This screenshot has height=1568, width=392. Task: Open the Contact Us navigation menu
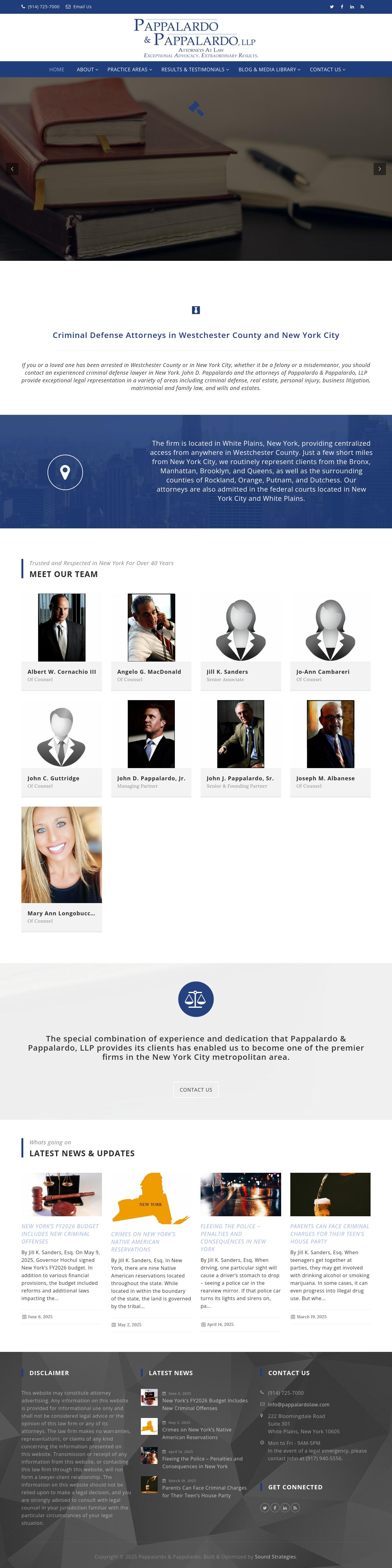(327, 69)
